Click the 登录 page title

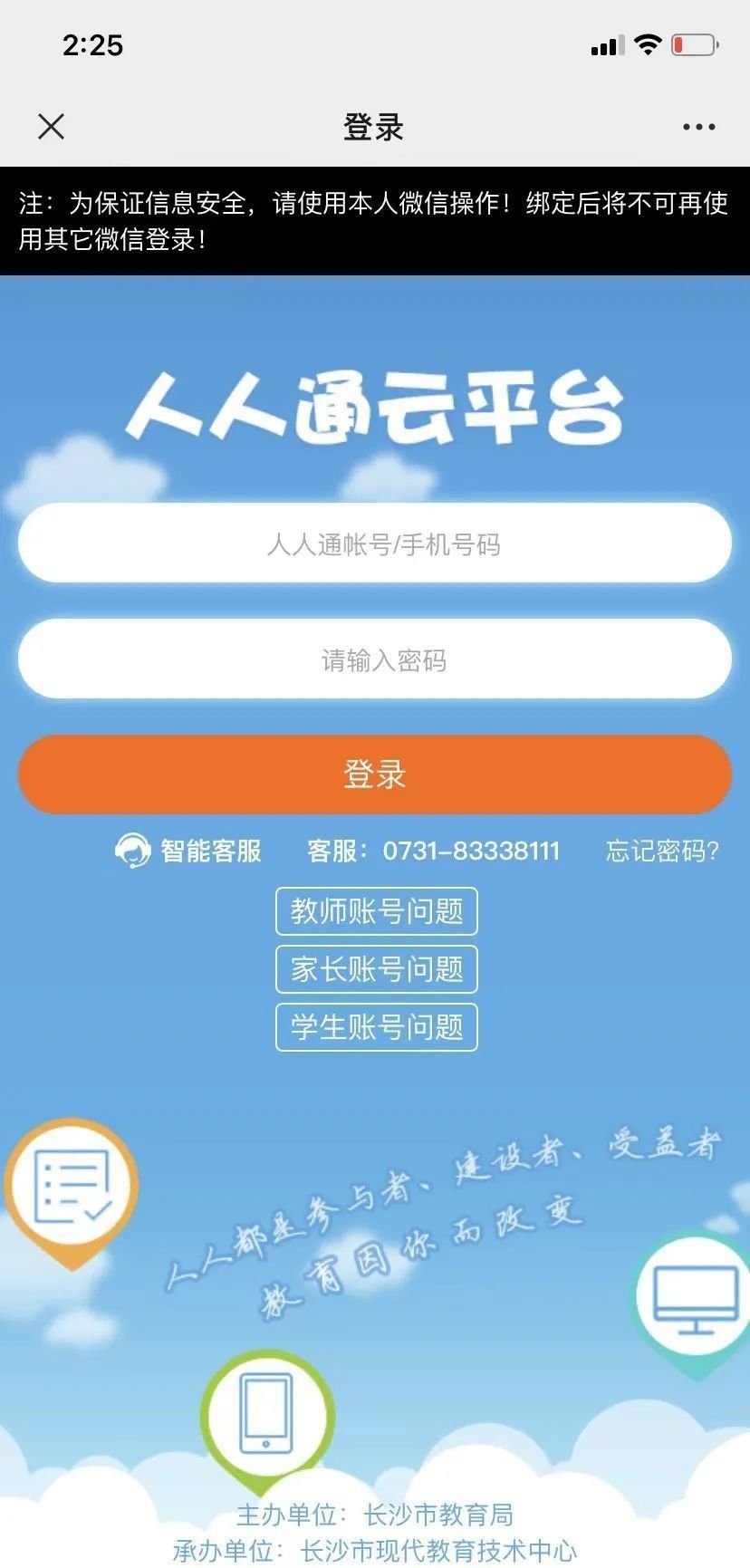coord(373,127)
